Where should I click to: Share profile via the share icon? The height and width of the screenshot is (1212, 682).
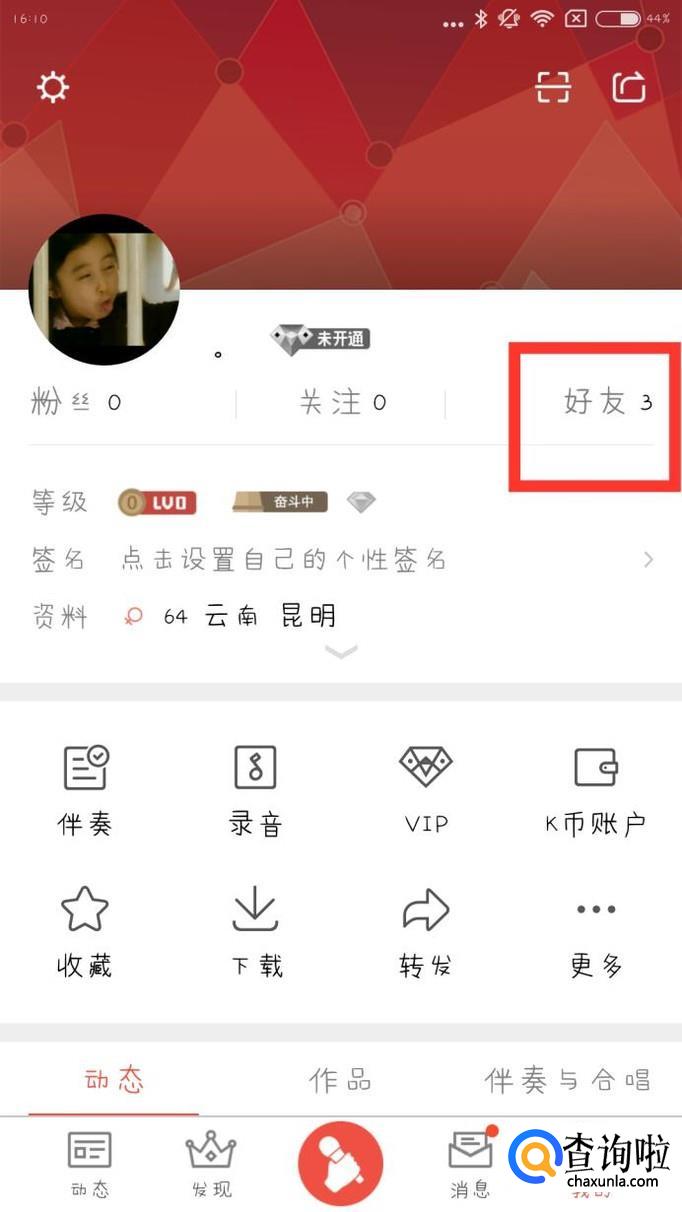(x=629, y=87)
